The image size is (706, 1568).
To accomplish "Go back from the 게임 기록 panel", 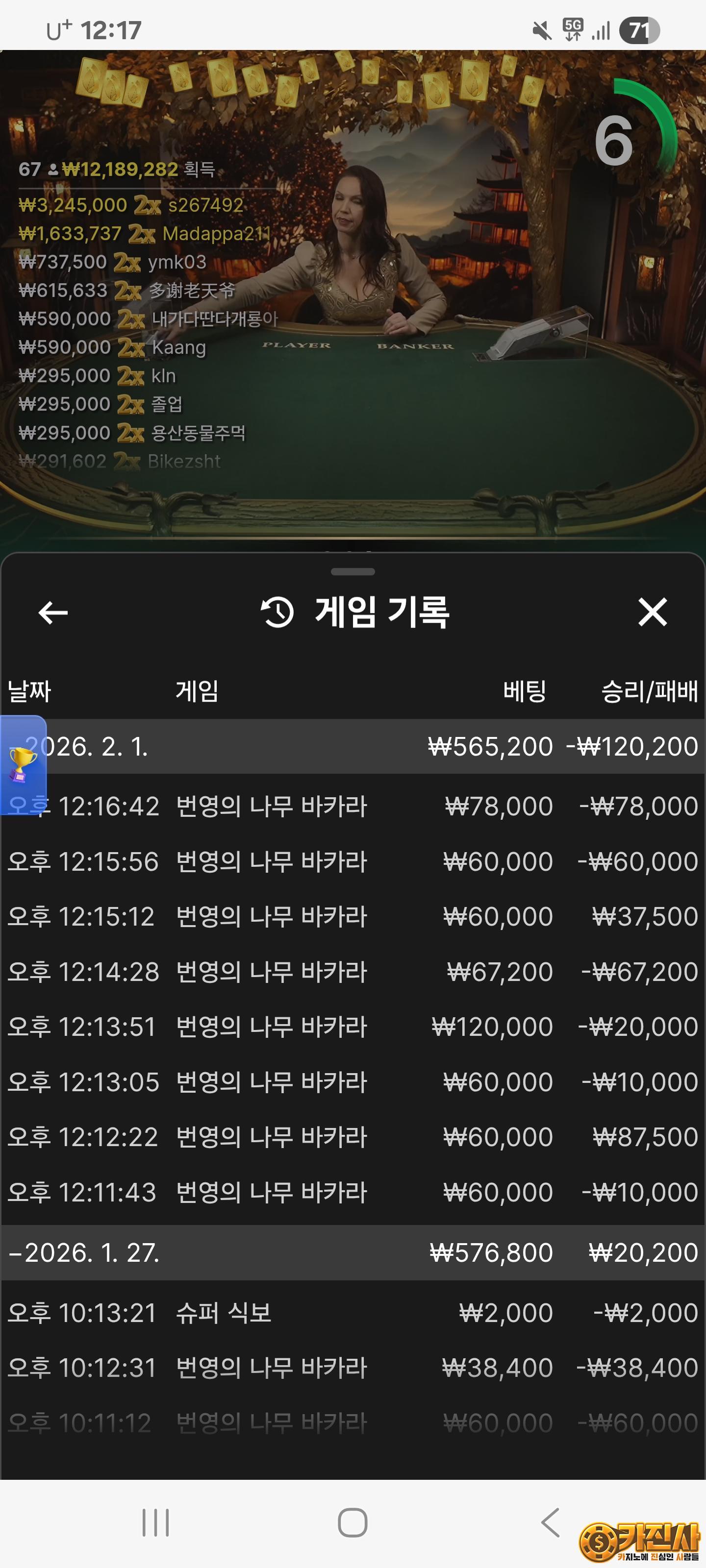I will tap(53, 612).
